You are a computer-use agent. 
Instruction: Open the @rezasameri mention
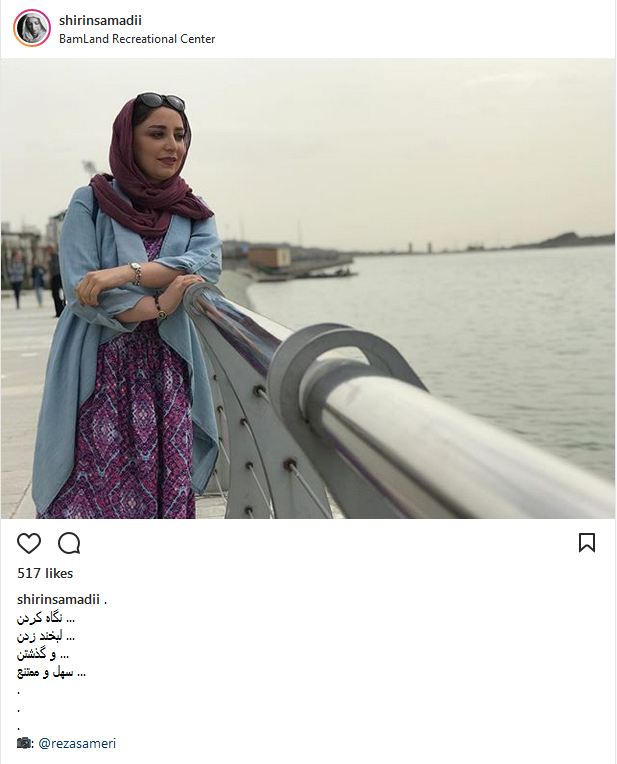coord(78,743)
